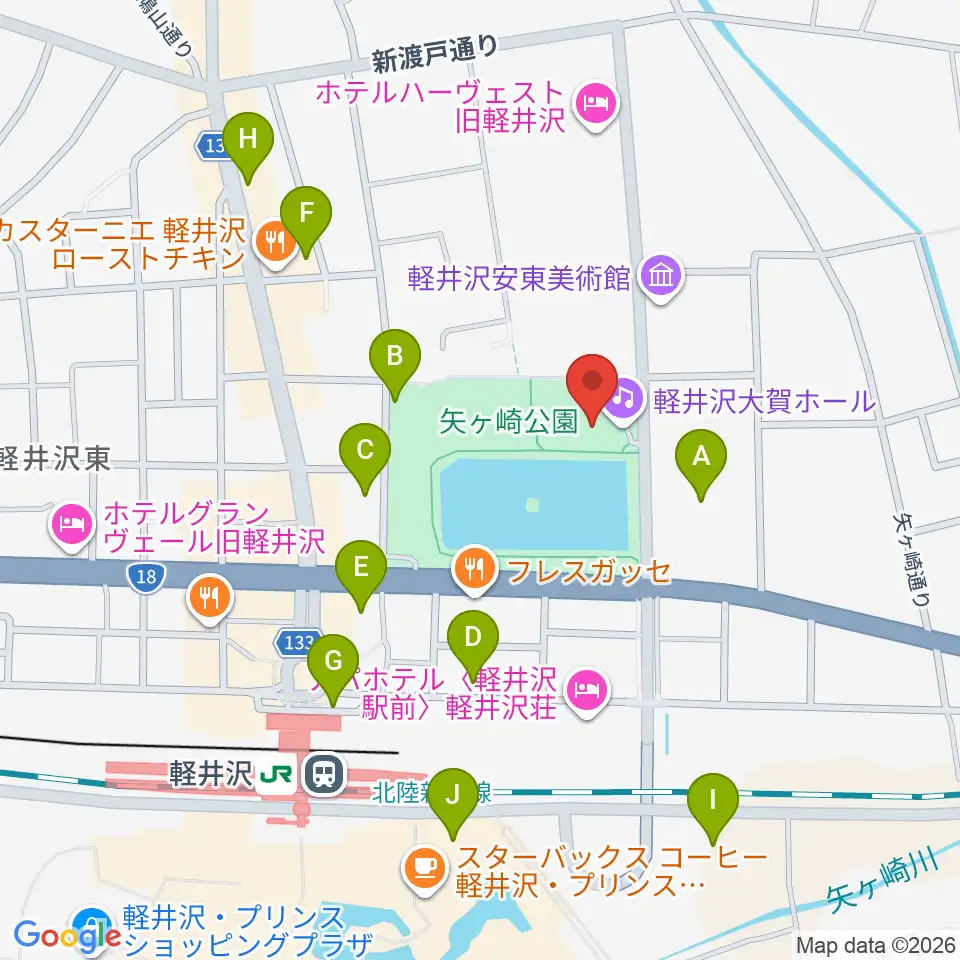Open フレスガッセ restaurant icon
The height and width of the screenshot is (960, 960).
(x=474, y=570)
